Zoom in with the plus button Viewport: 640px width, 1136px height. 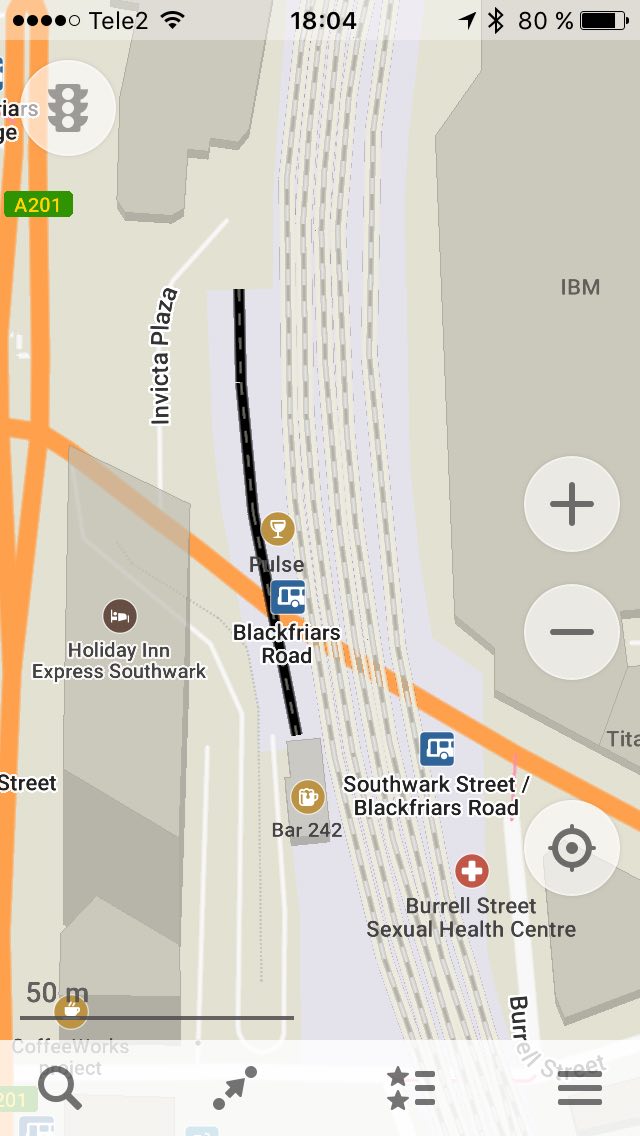(571, 504)
